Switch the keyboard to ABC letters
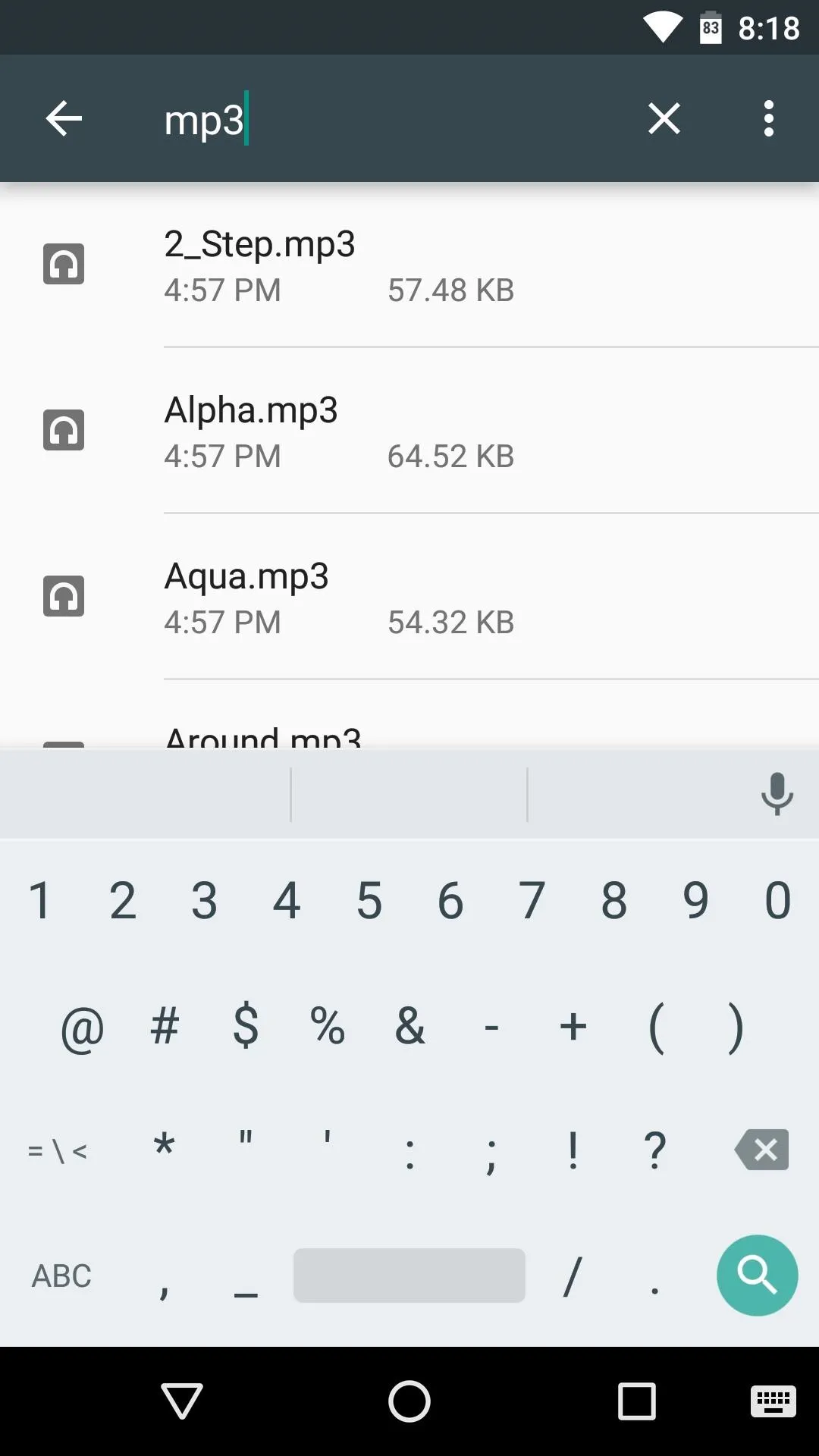The width and height of the screenshot is (819, 1456). (x=61, y=1276)
